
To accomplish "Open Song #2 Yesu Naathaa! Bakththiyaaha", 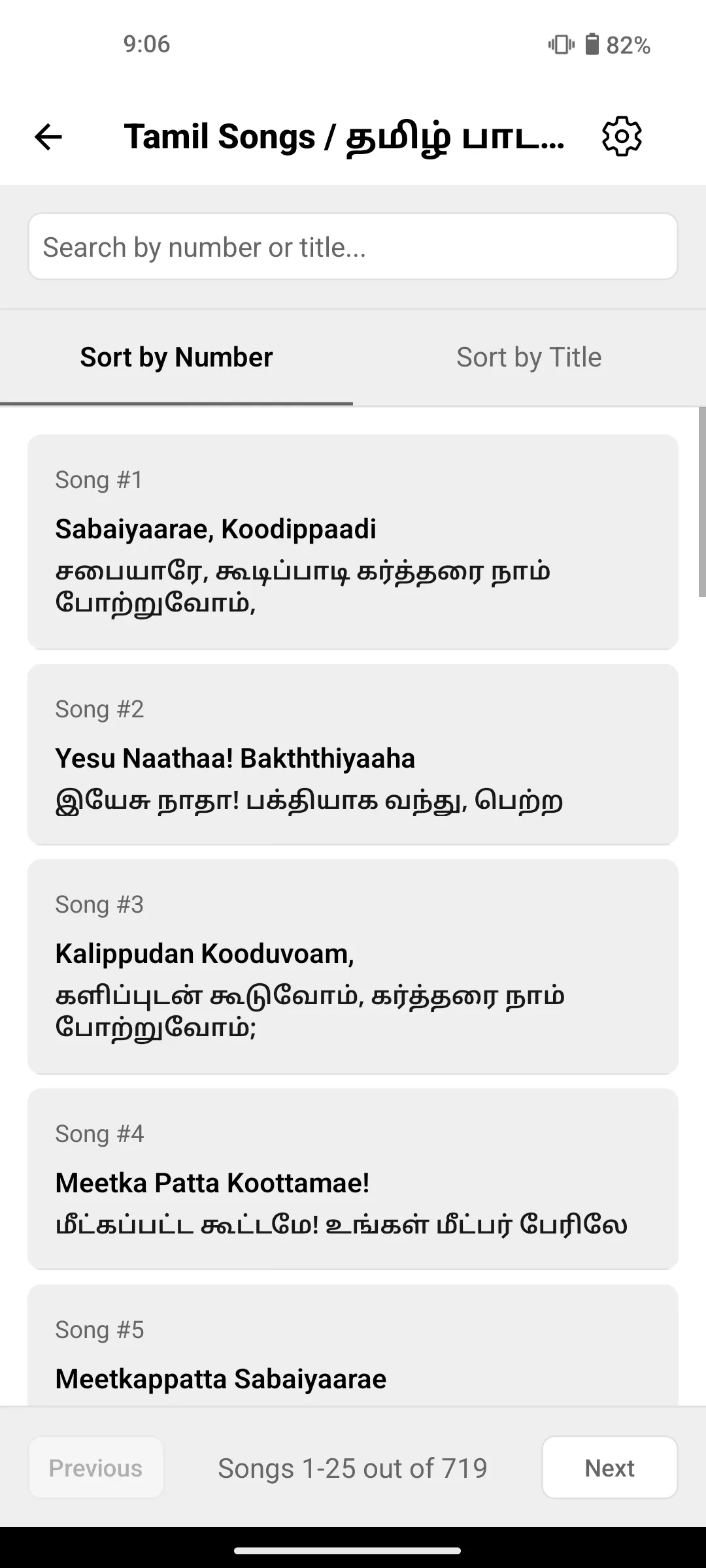I will pos(353,754).
